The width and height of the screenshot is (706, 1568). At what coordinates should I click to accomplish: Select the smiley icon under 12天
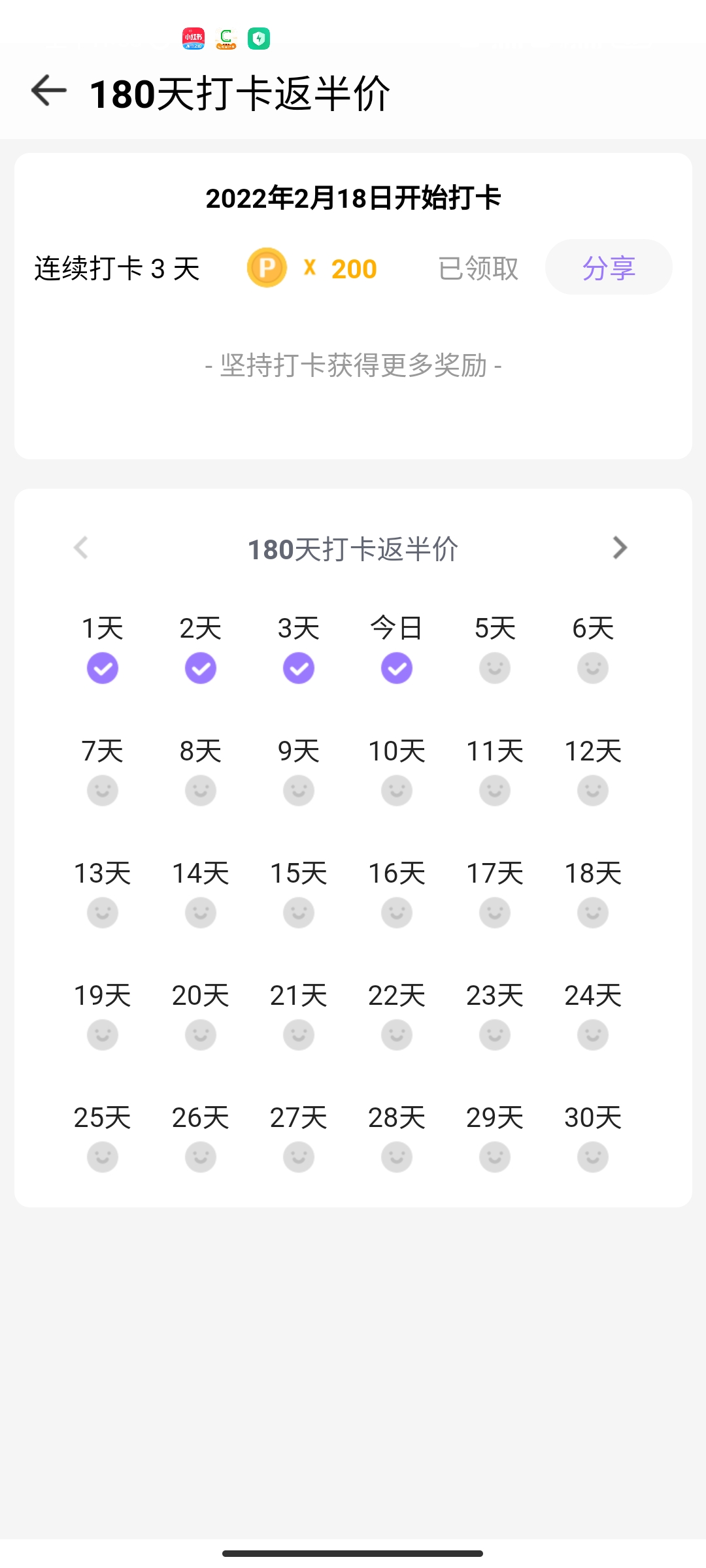coord(592,790)
